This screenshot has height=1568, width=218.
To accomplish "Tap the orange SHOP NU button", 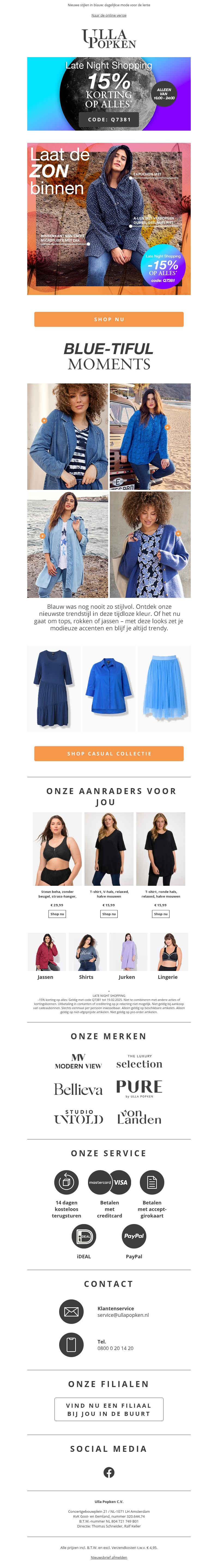I will [109, 319].
